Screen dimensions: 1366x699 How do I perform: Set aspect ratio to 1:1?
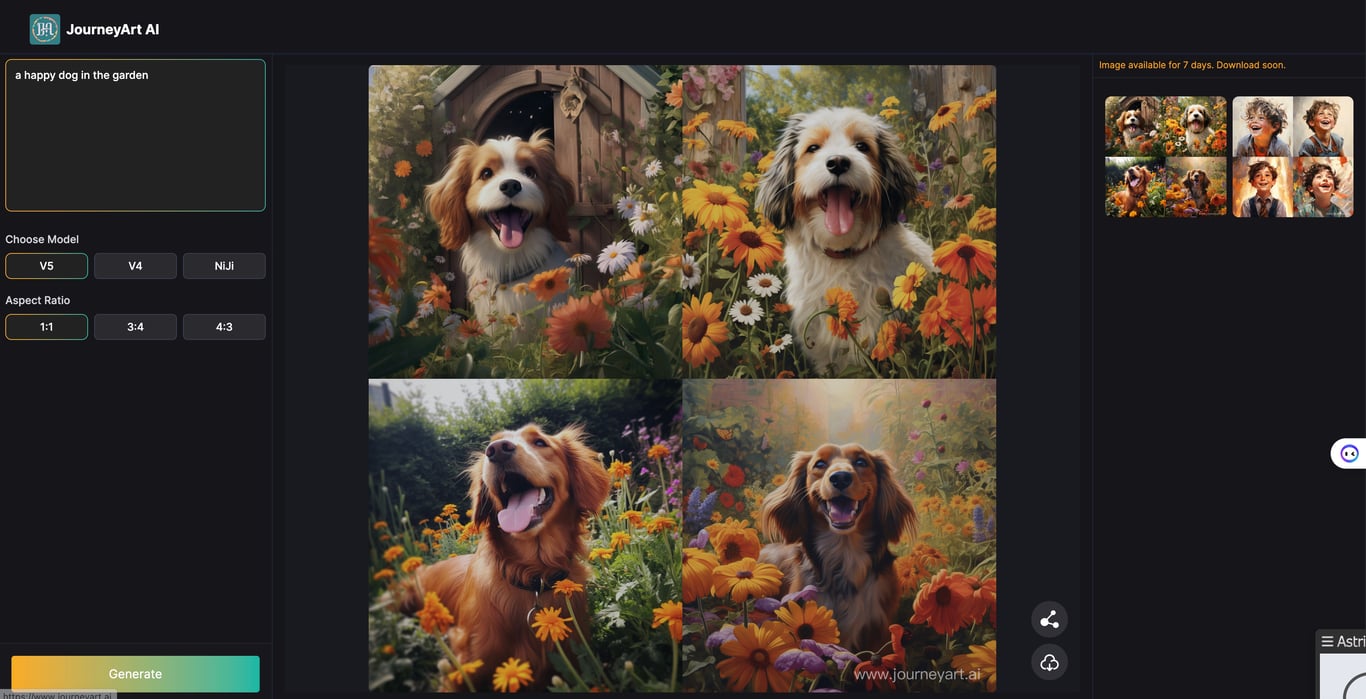46,327
